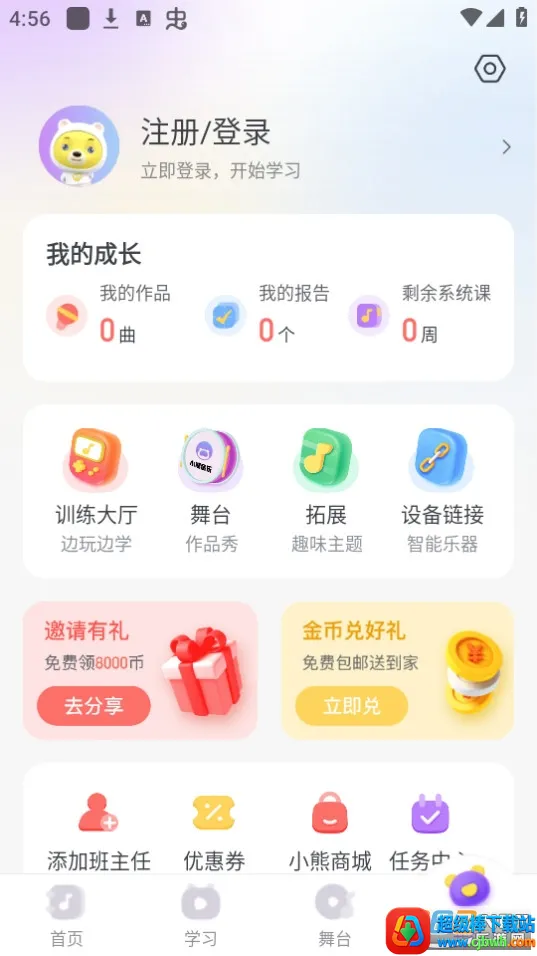View 我的作品 count
The height and width of the screenshot is (956, 537).
coord(110,315)
